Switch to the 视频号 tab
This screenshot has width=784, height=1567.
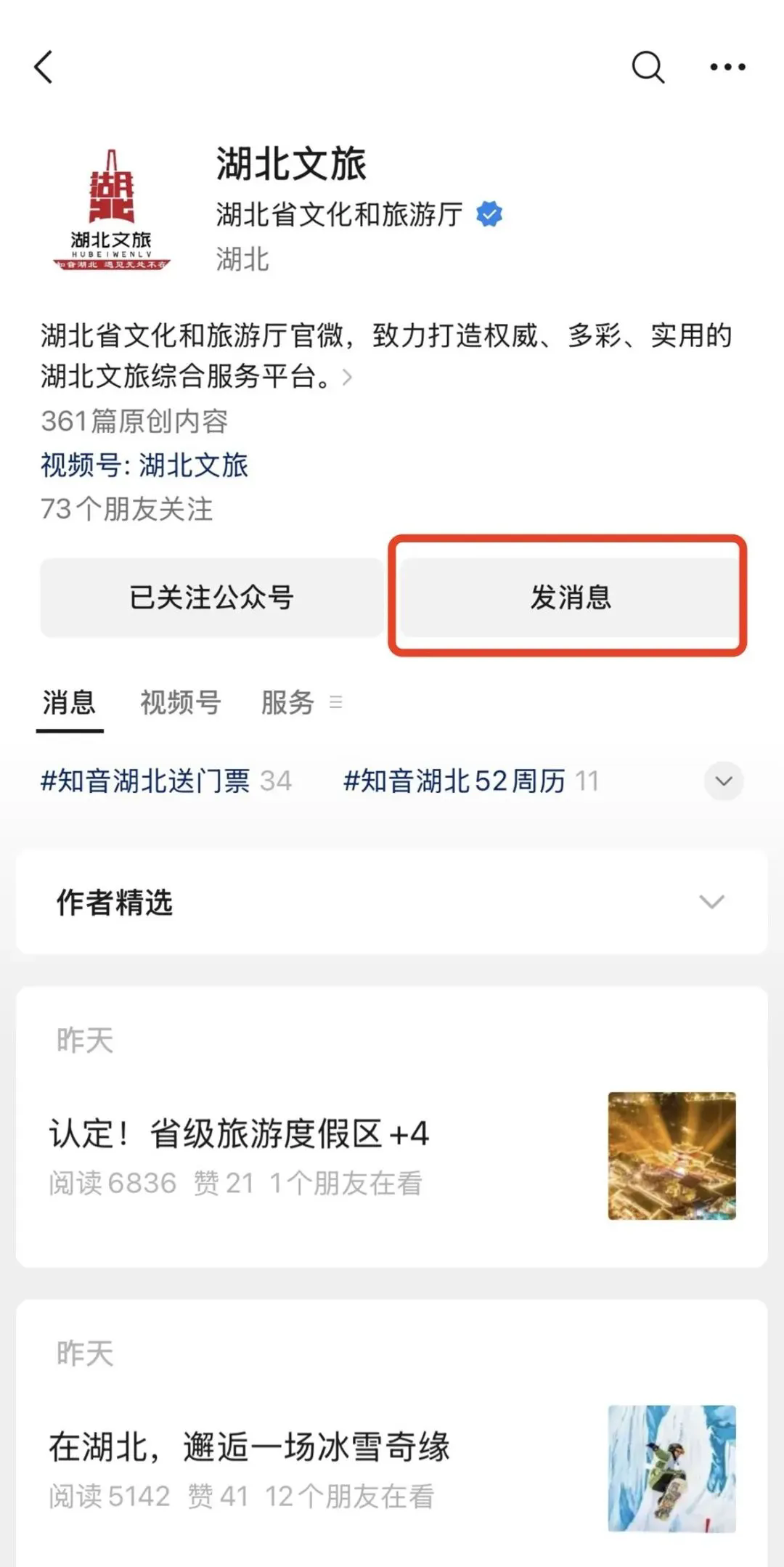click(180, 702)
